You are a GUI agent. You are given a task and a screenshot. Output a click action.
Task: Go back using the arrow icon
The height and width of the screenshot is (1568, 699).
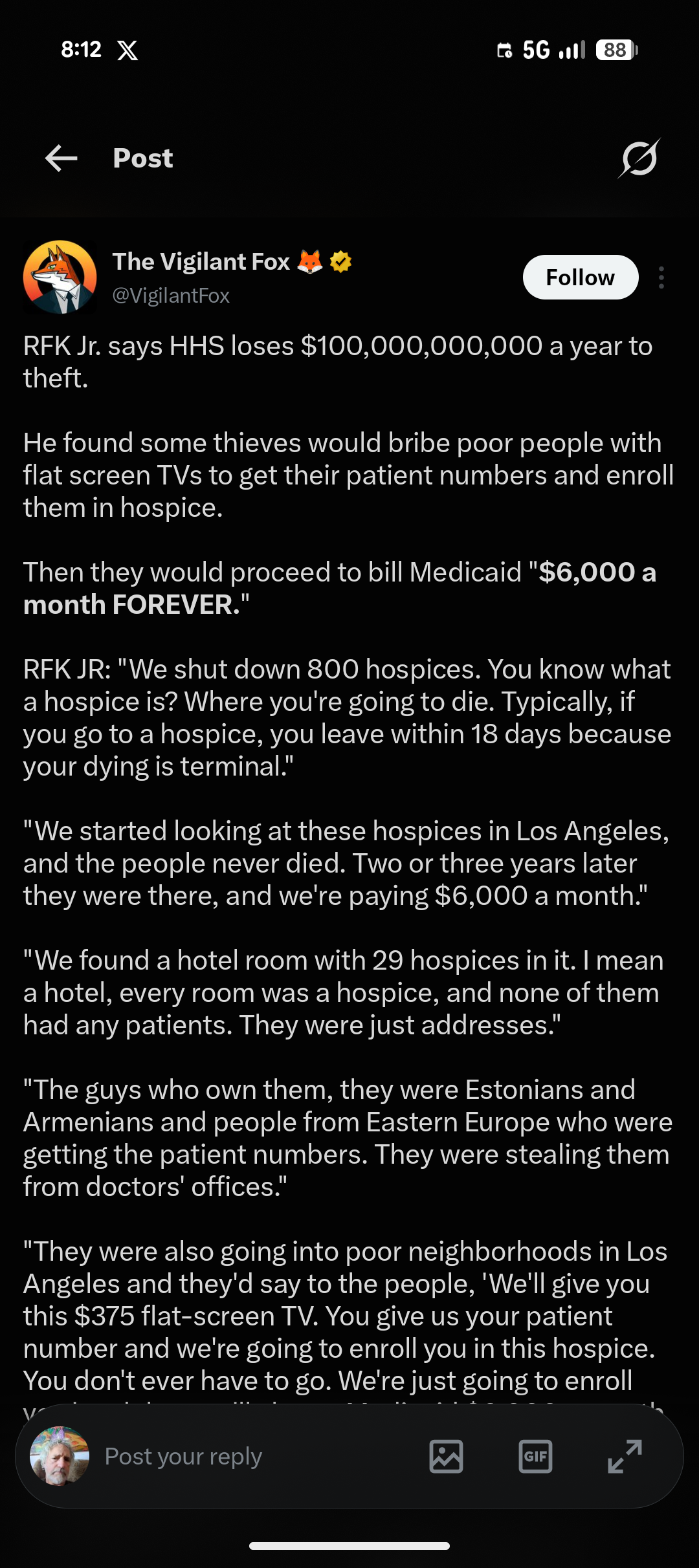(61, 158)
